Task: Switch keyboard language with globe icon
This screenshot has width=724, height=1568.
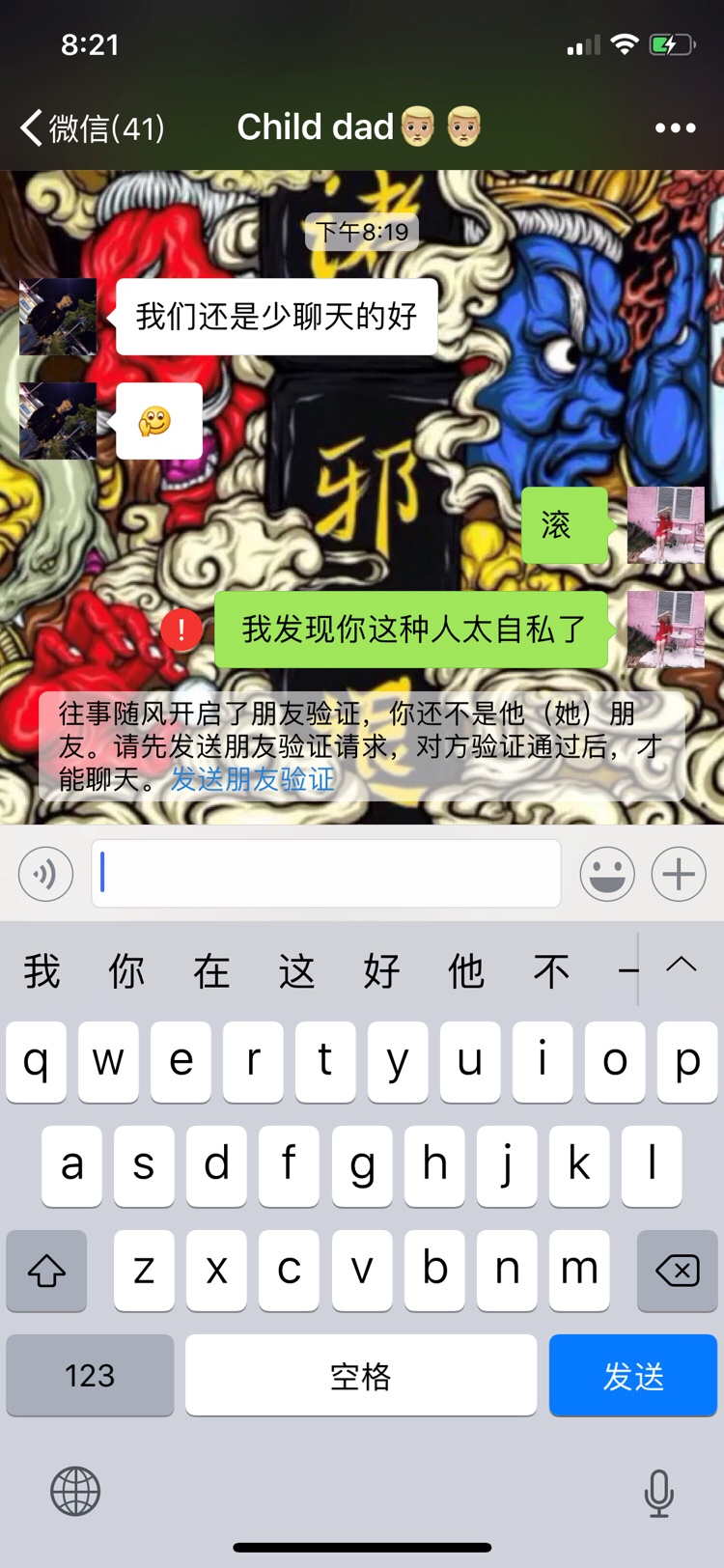Action: coord(75,1491)
